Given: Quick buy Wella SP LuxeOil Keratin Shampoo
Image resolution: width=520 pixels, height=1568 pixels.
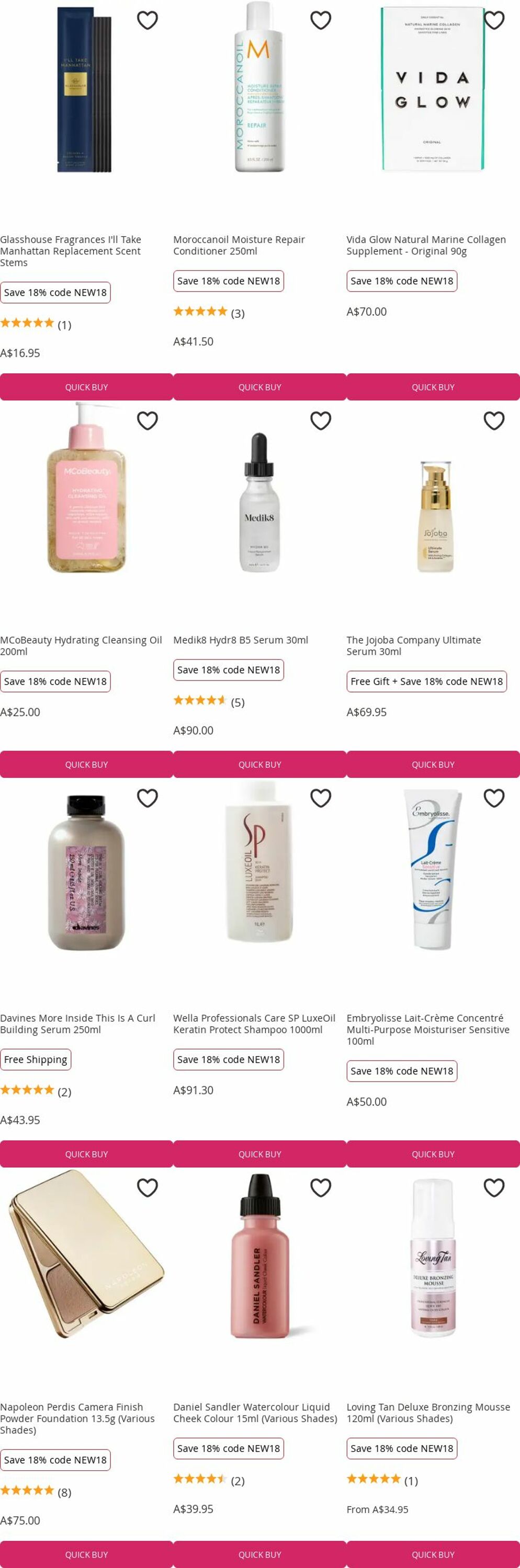Looking at the screenshot, I should point(259,1154).
